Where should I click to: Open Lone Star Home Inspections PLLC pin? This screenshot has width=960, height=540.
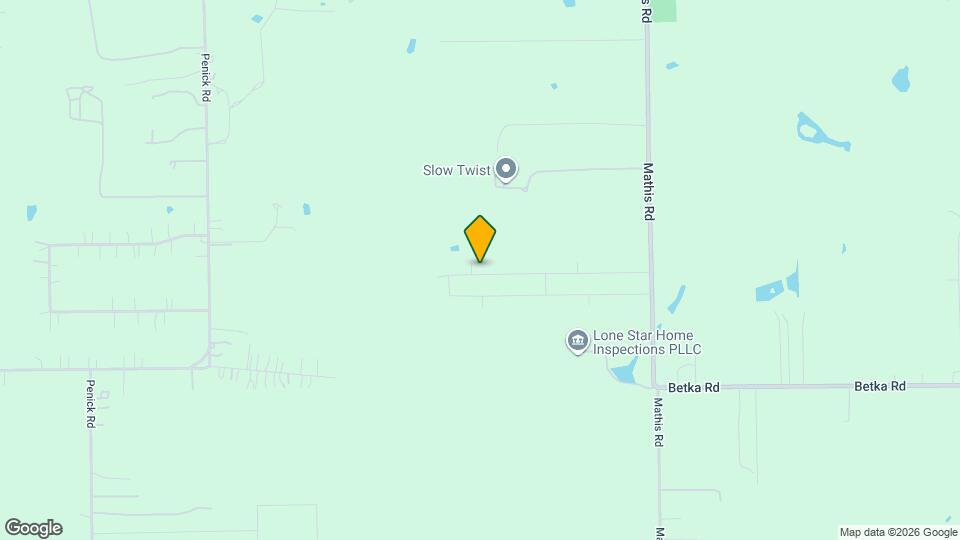tap(577, 342)
